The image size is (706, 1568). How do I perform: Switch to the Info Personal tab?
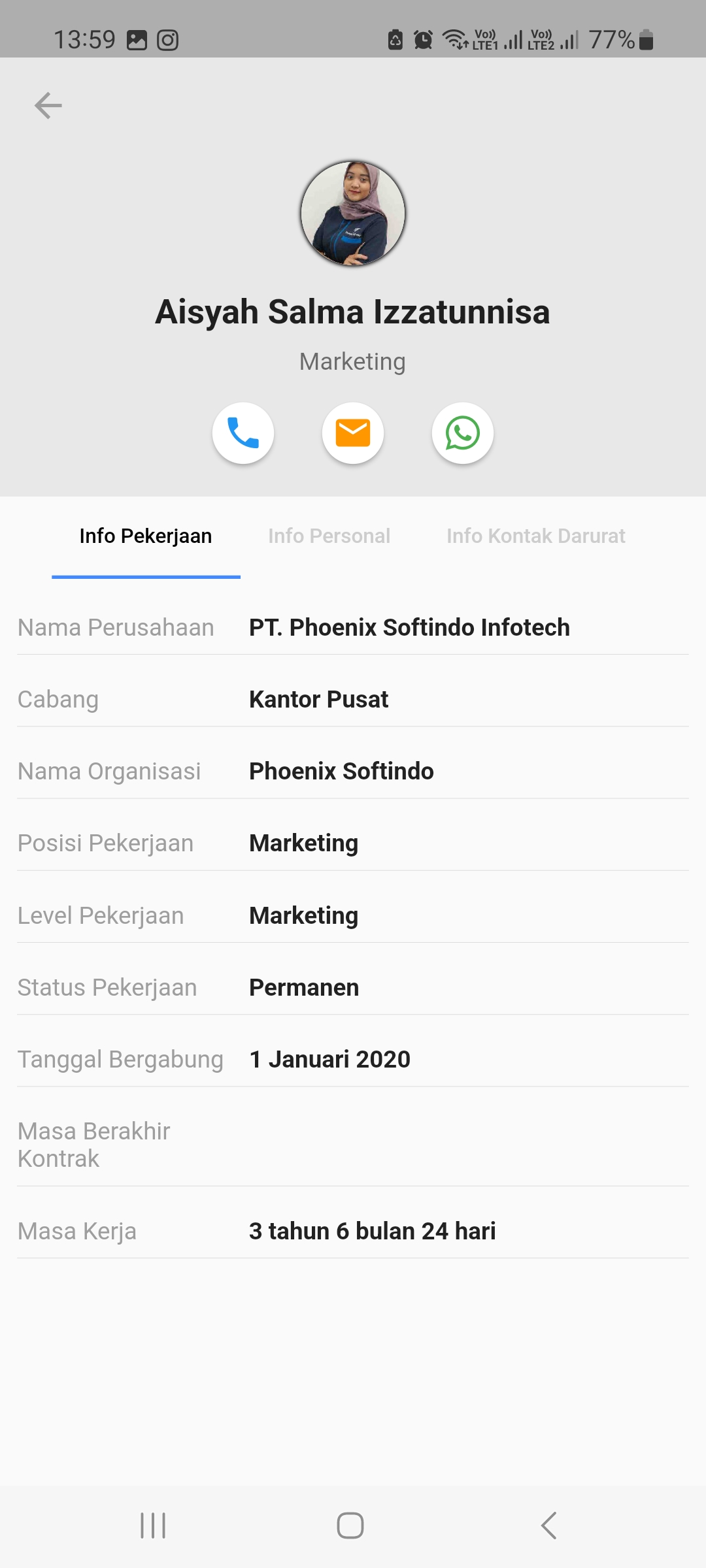(329, 537)
